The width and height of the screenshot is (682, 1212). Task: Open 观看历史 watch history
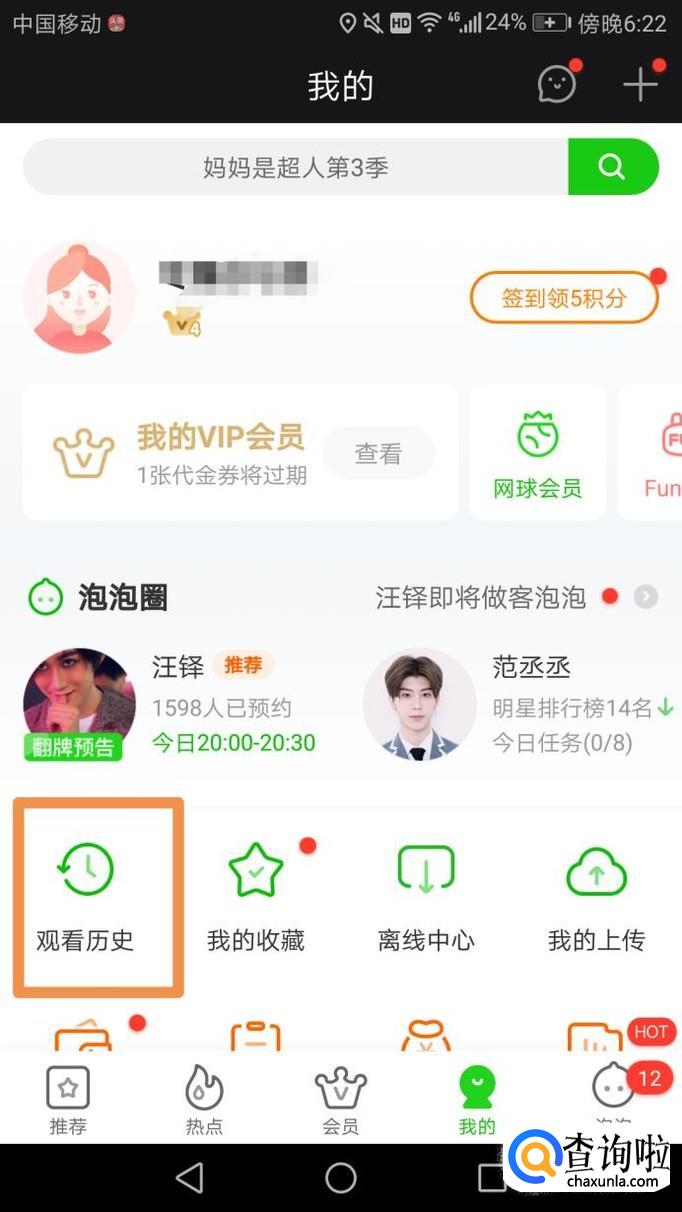coord(86,896)
